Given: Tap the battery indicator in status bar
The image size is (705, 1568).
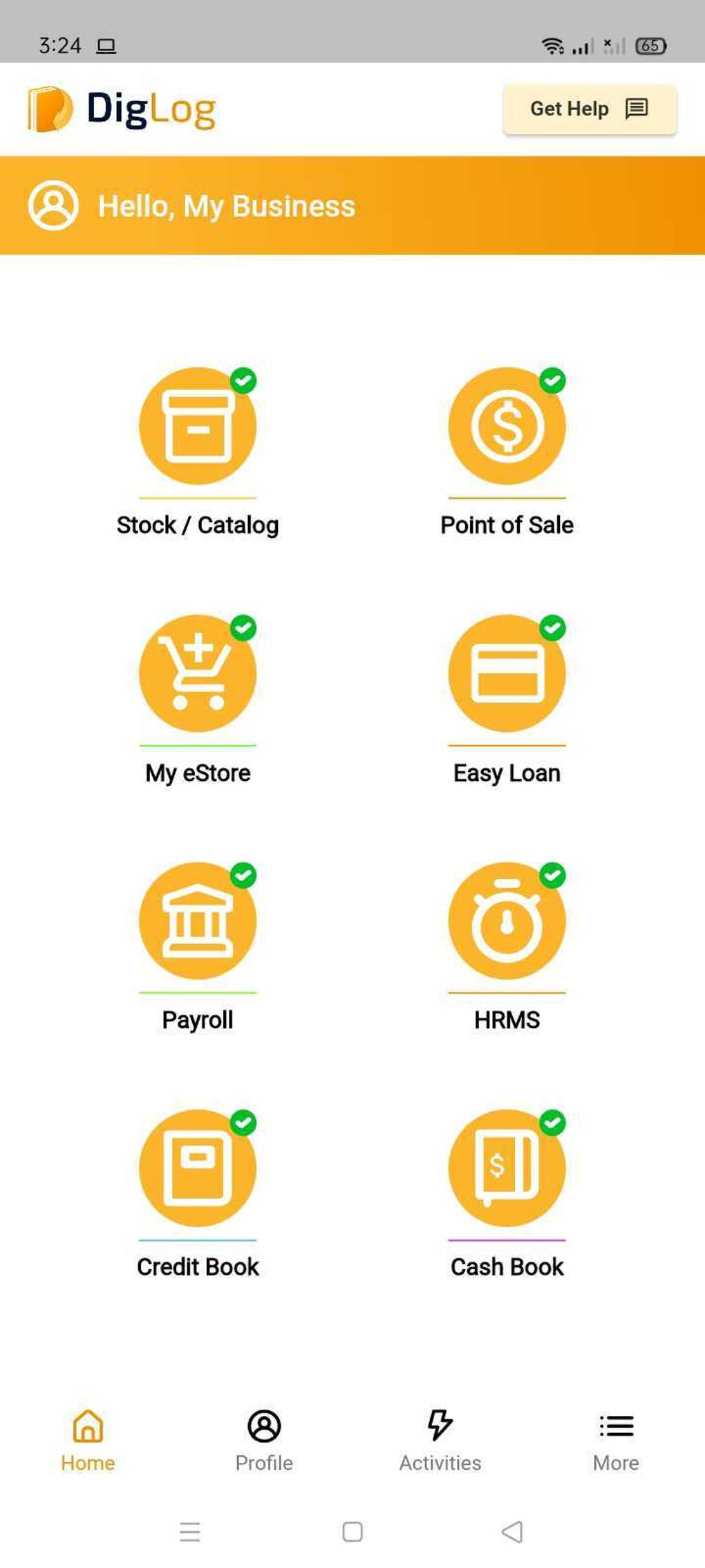Looking at the screenshot, I should tap(650, 44).
